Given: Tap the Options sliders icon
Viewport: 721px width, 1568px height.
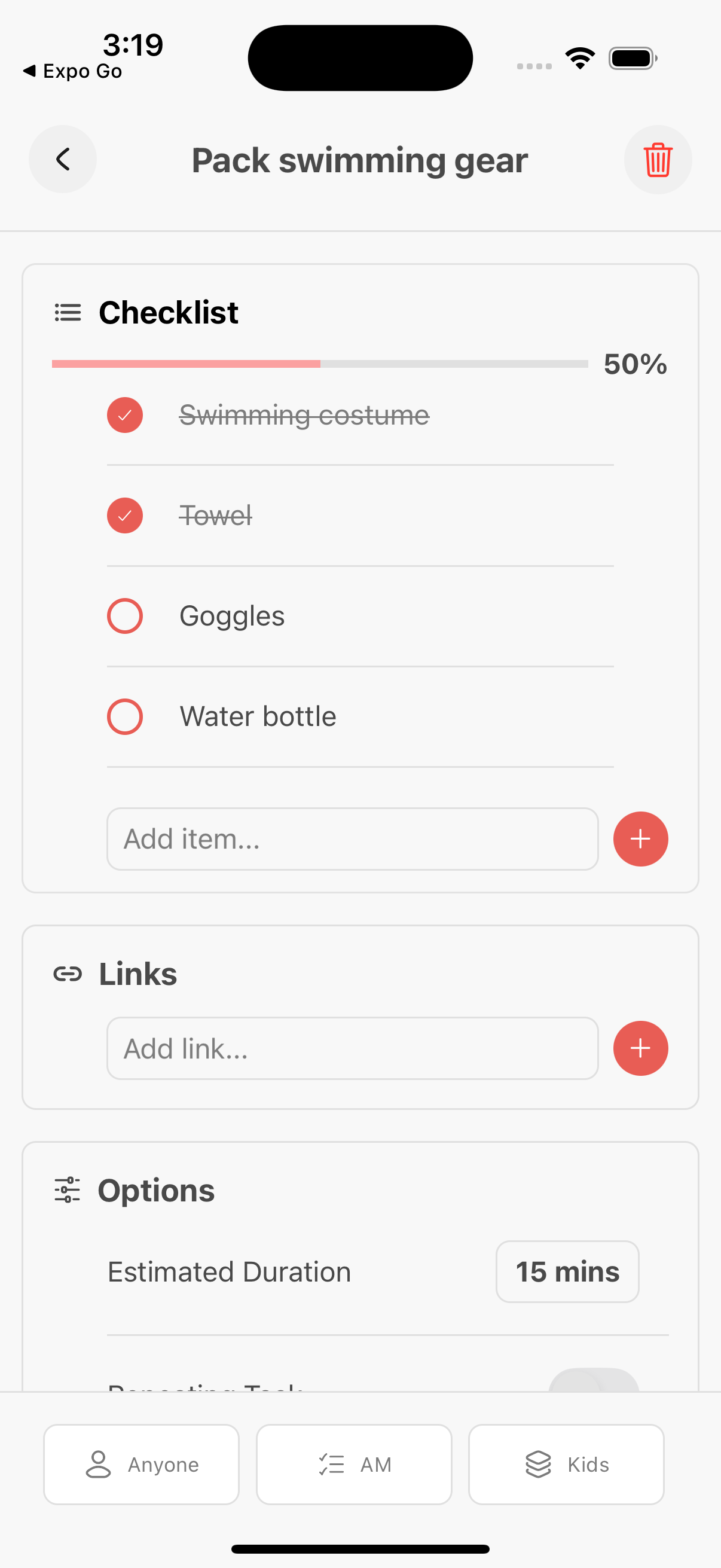Looking at the screenshot, I should tap(68, 1189).
